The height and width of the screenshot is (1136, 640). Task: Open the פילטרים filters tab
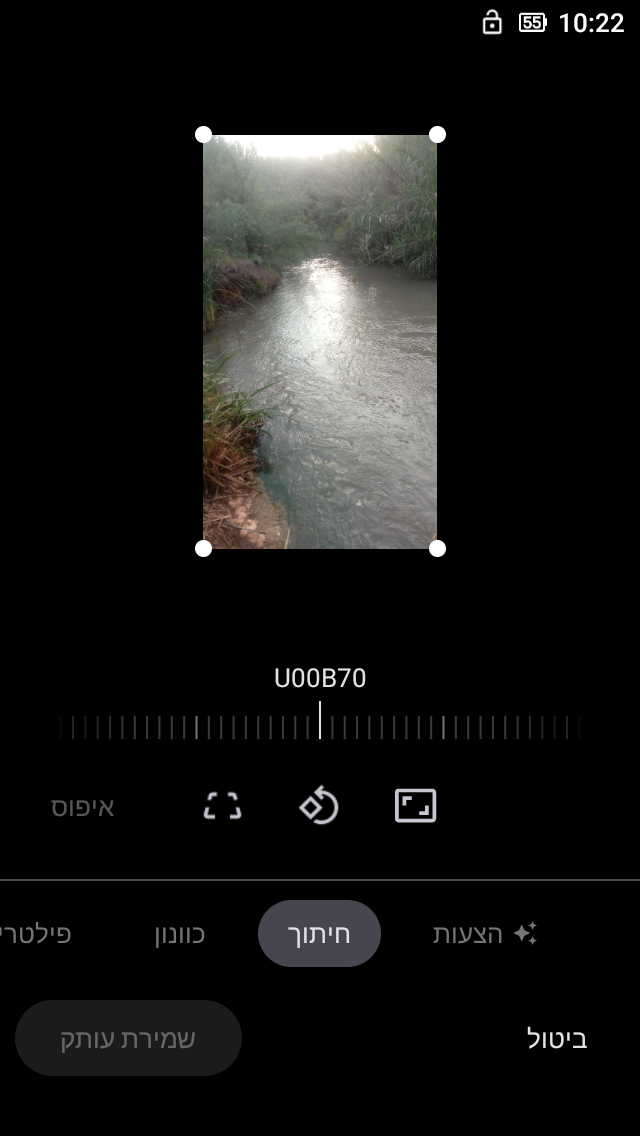tap(40, 934)
